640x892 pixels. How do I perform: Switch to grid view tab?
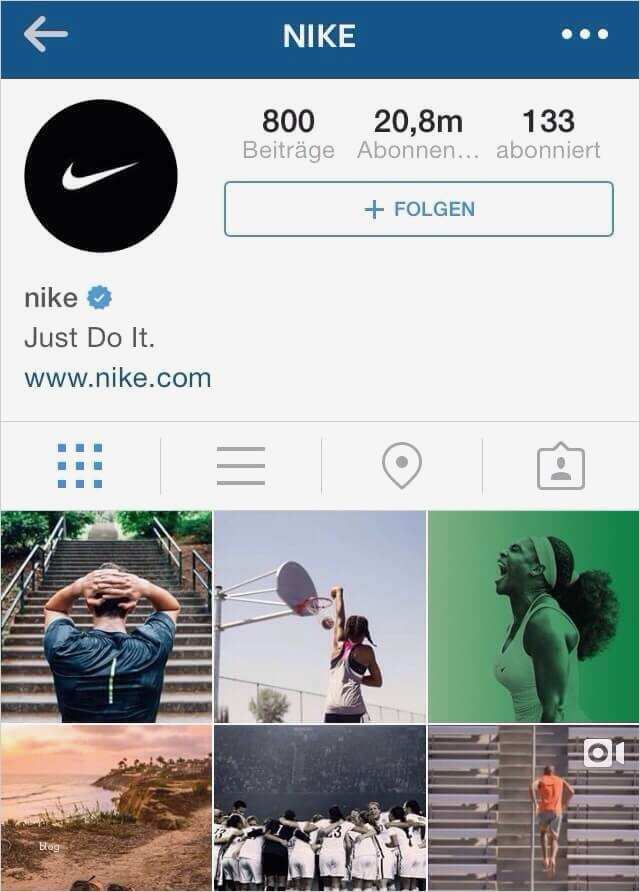coord(80,466)
